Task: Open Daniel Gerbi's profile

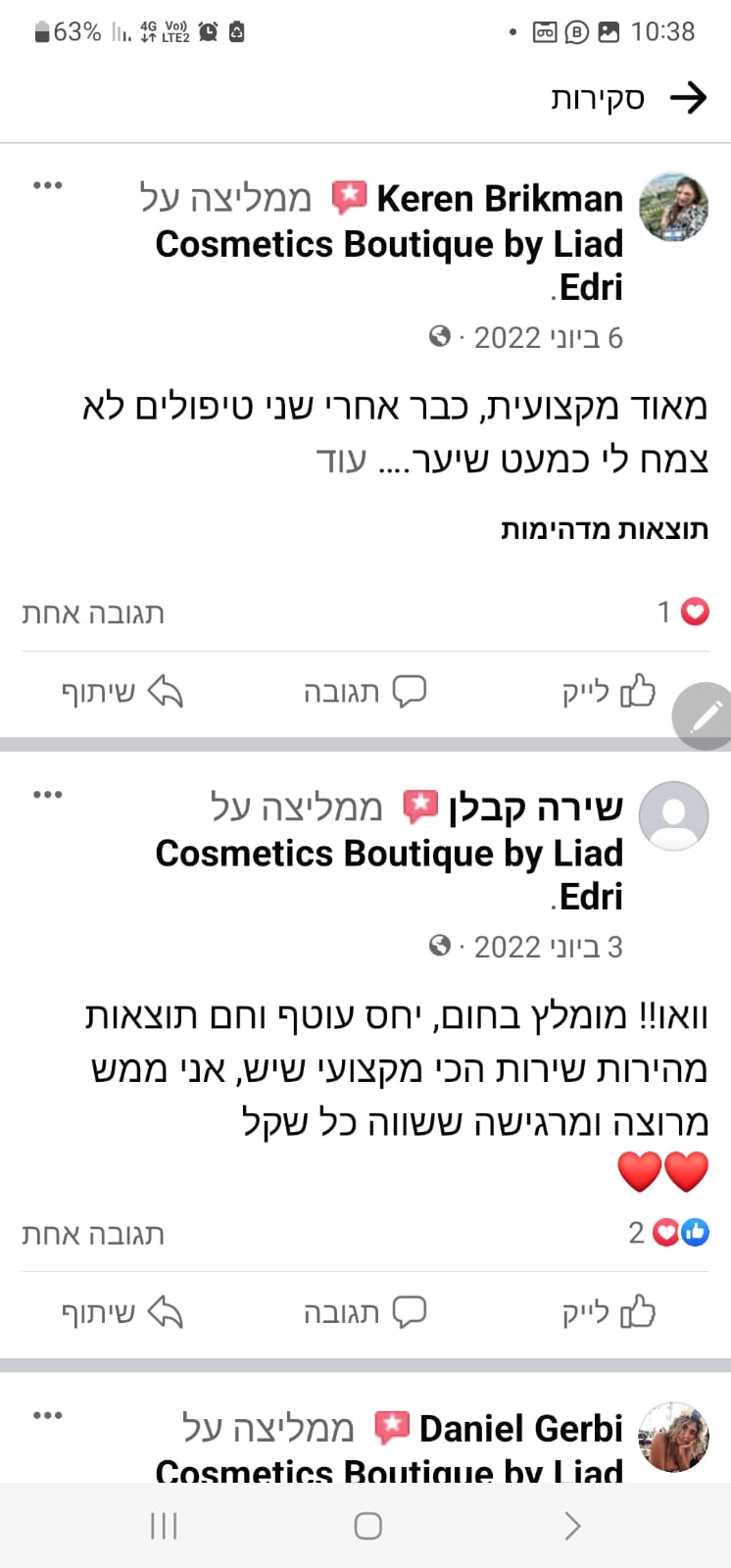Action: click(673, 1437)
